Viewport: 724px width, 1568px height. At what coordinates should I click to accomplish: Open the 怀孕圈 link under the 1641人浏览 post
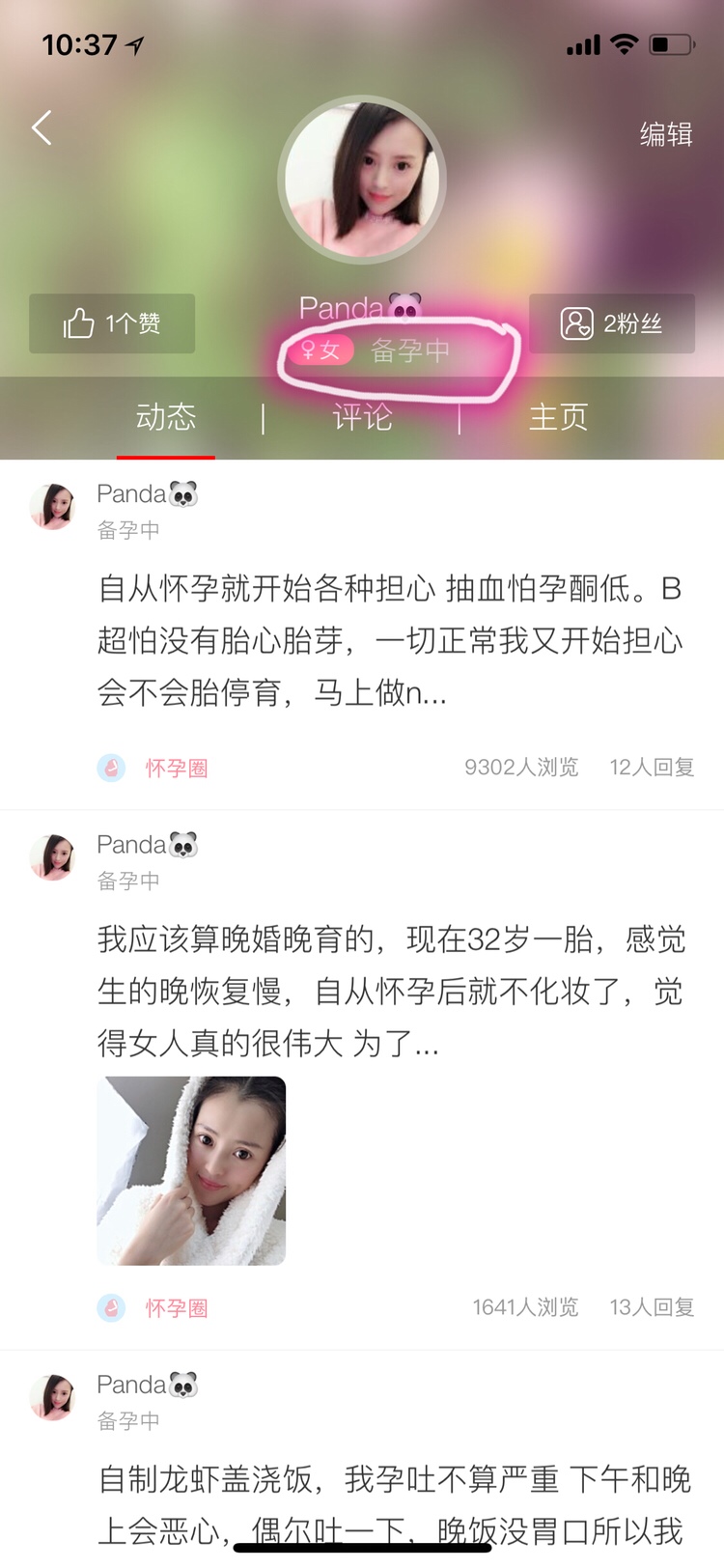click(176, 1308)
